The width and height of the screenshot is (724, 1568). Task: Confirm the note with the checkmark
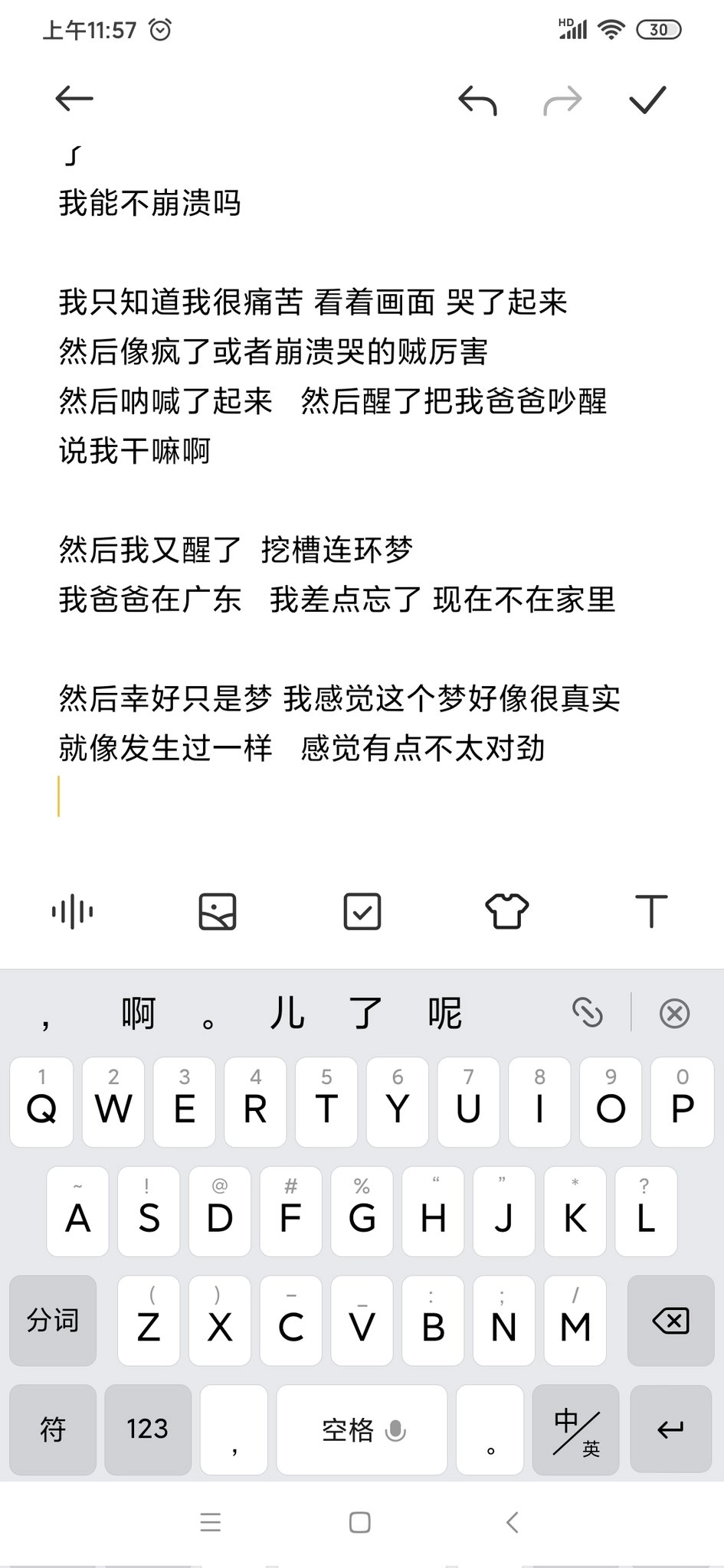click(x=647, y=100)
